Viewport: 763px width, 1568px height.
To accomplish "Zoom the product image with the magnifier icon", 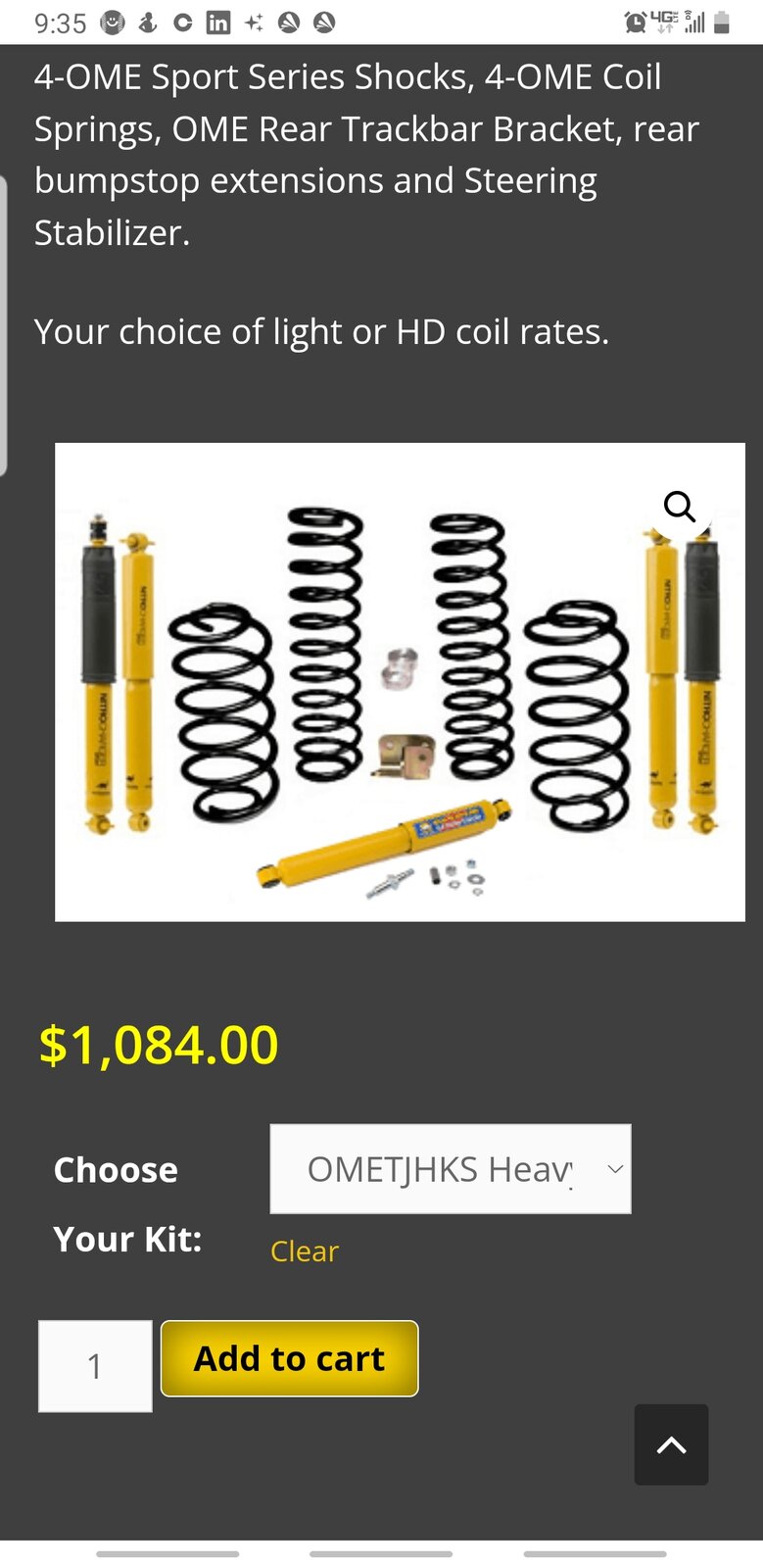I will 679,507.
